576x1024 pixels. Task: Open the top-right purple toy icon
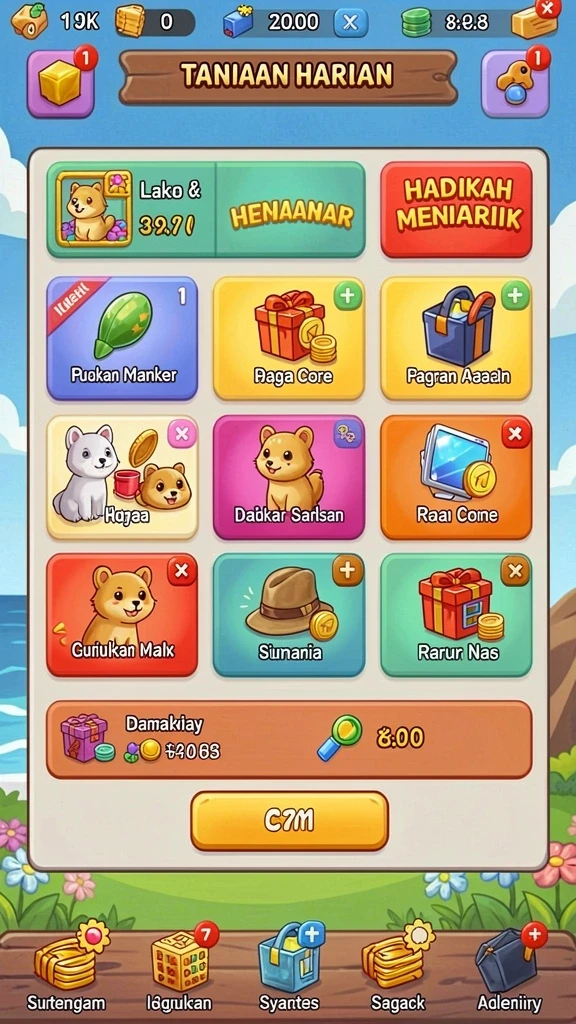(x=515, y=84)
